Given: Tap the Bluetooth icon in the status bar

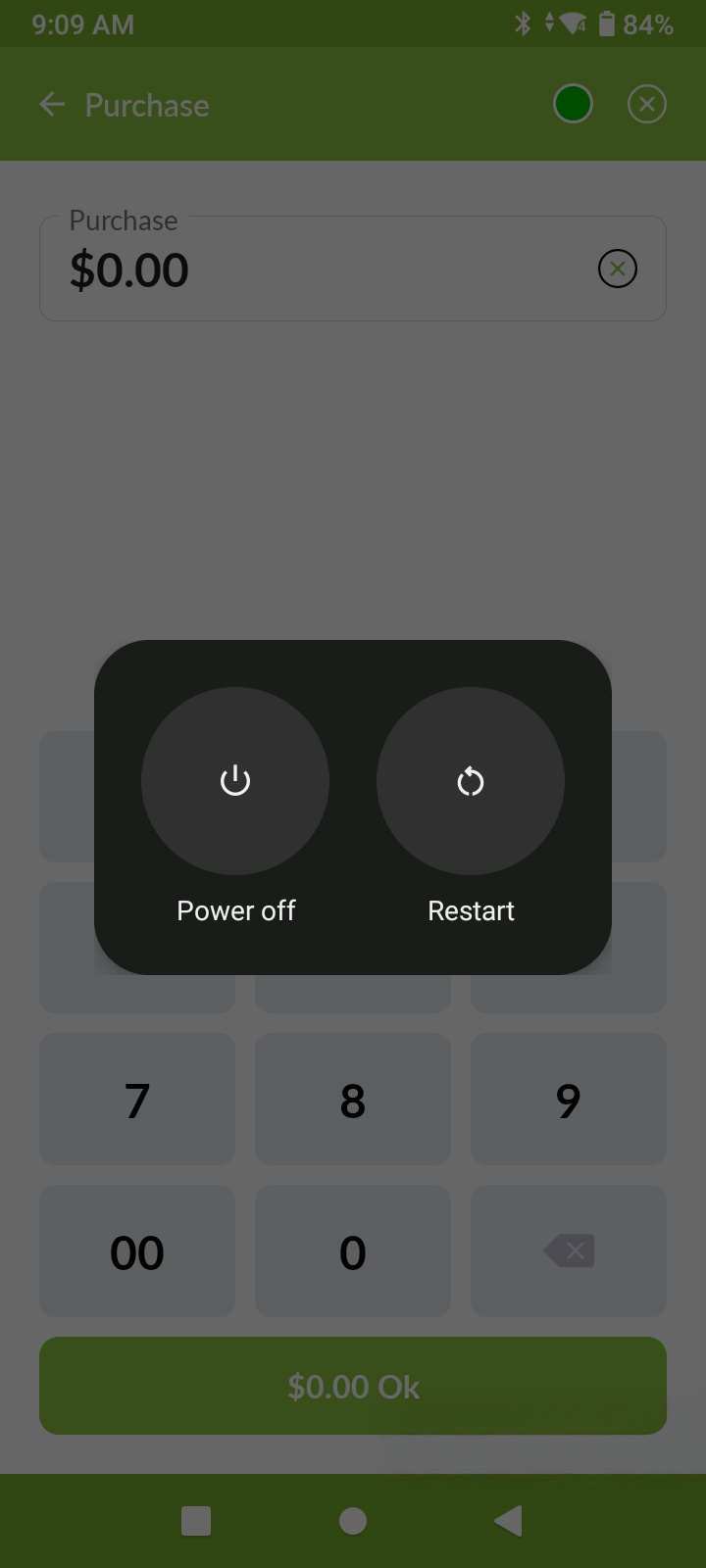Looking at the screenshot, I should click(x=523, y=24).
